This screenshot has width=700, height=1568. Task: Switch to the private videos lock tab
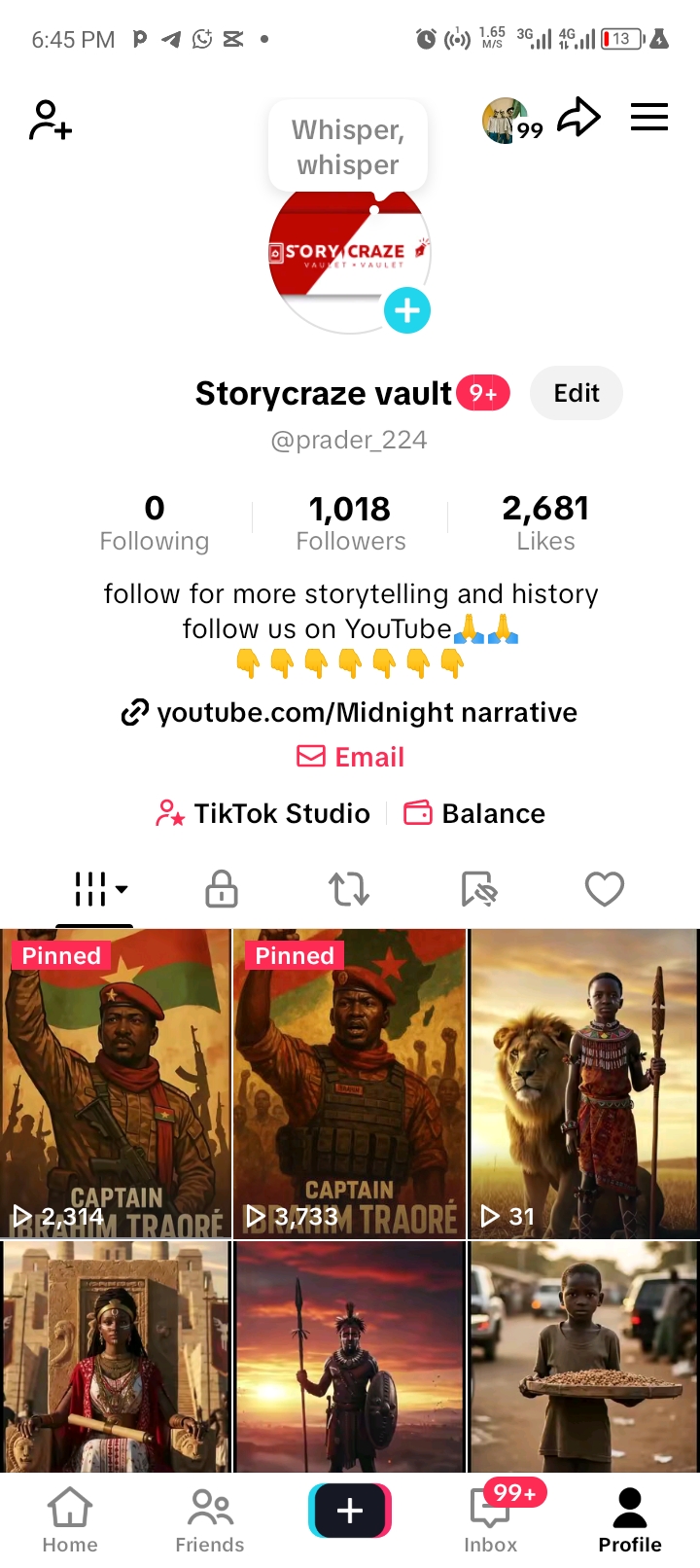coord(222,888)
